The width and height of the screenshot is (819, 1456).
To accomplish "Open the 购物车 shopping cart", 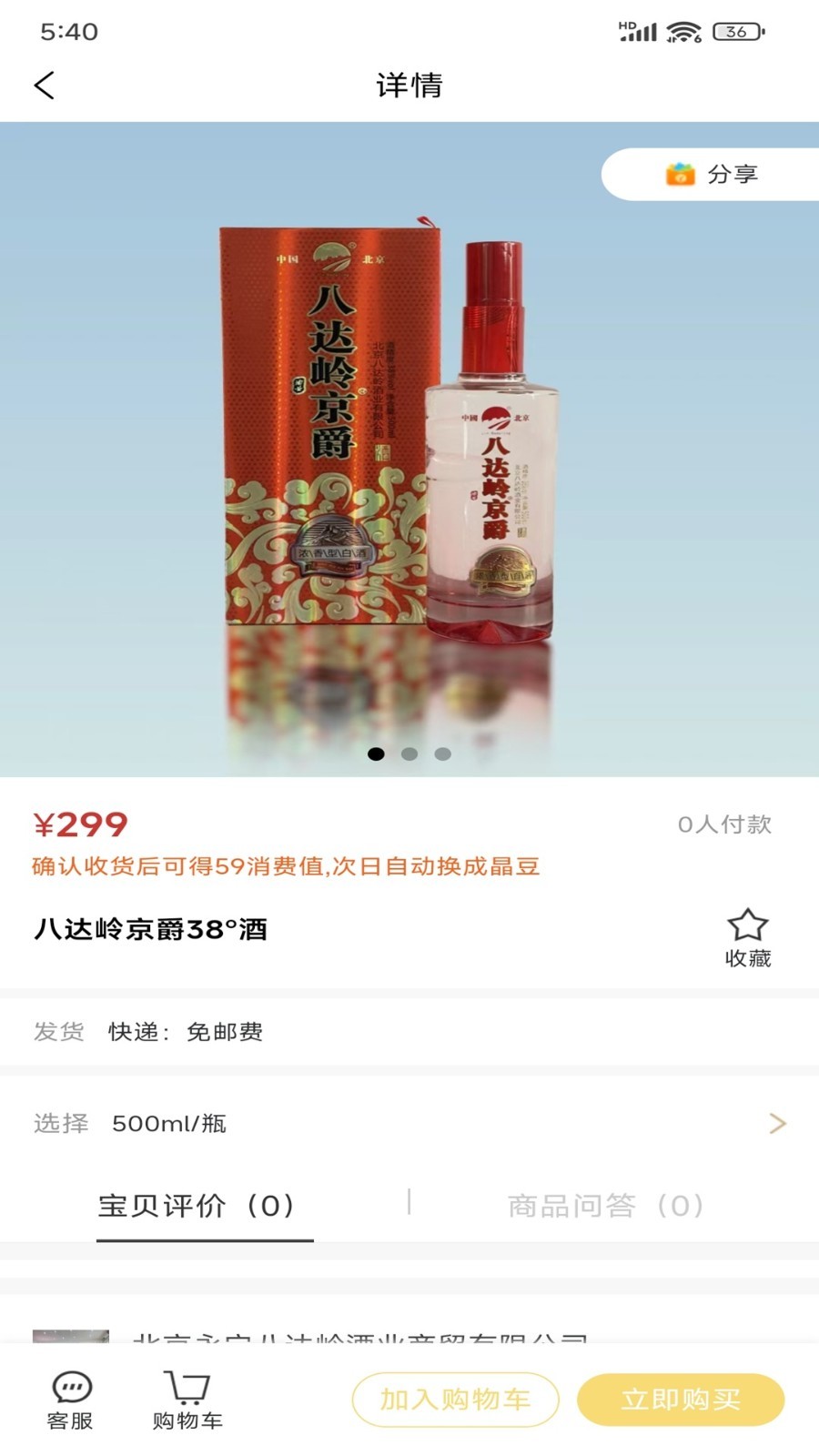I will pyautogui.click(x=187, y=1400).
